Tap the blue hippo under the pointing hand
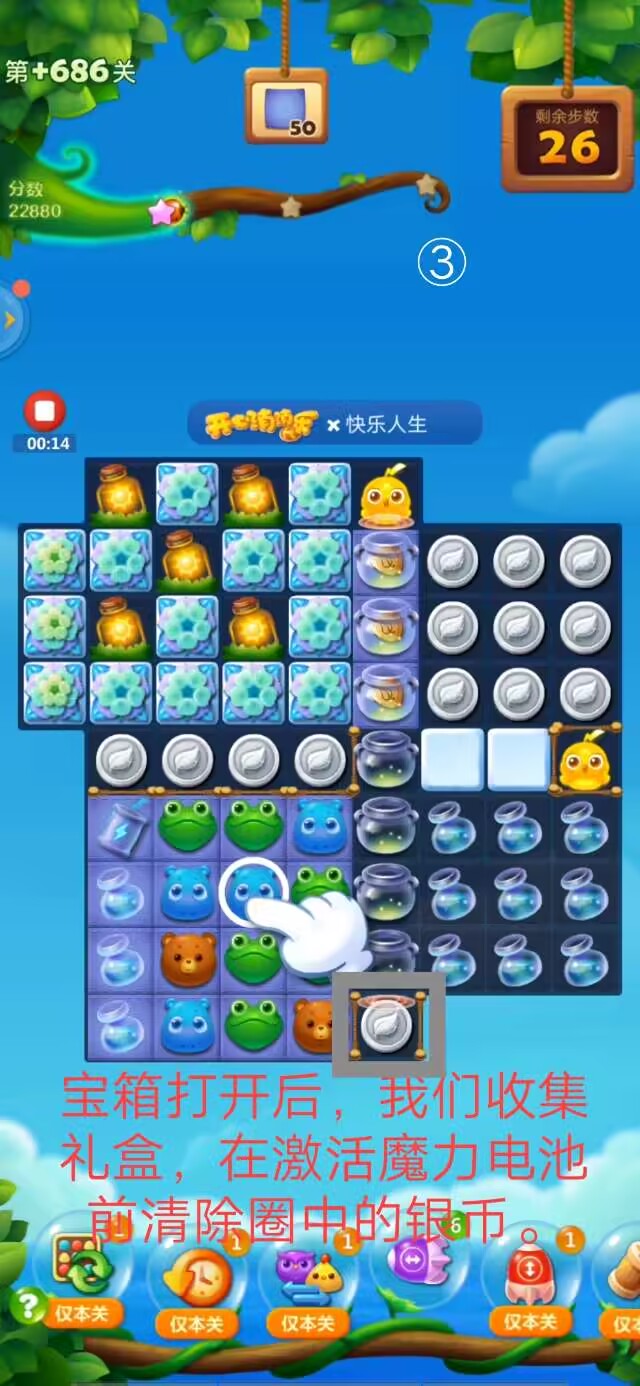640x1386 pixels. coord(254,889)
